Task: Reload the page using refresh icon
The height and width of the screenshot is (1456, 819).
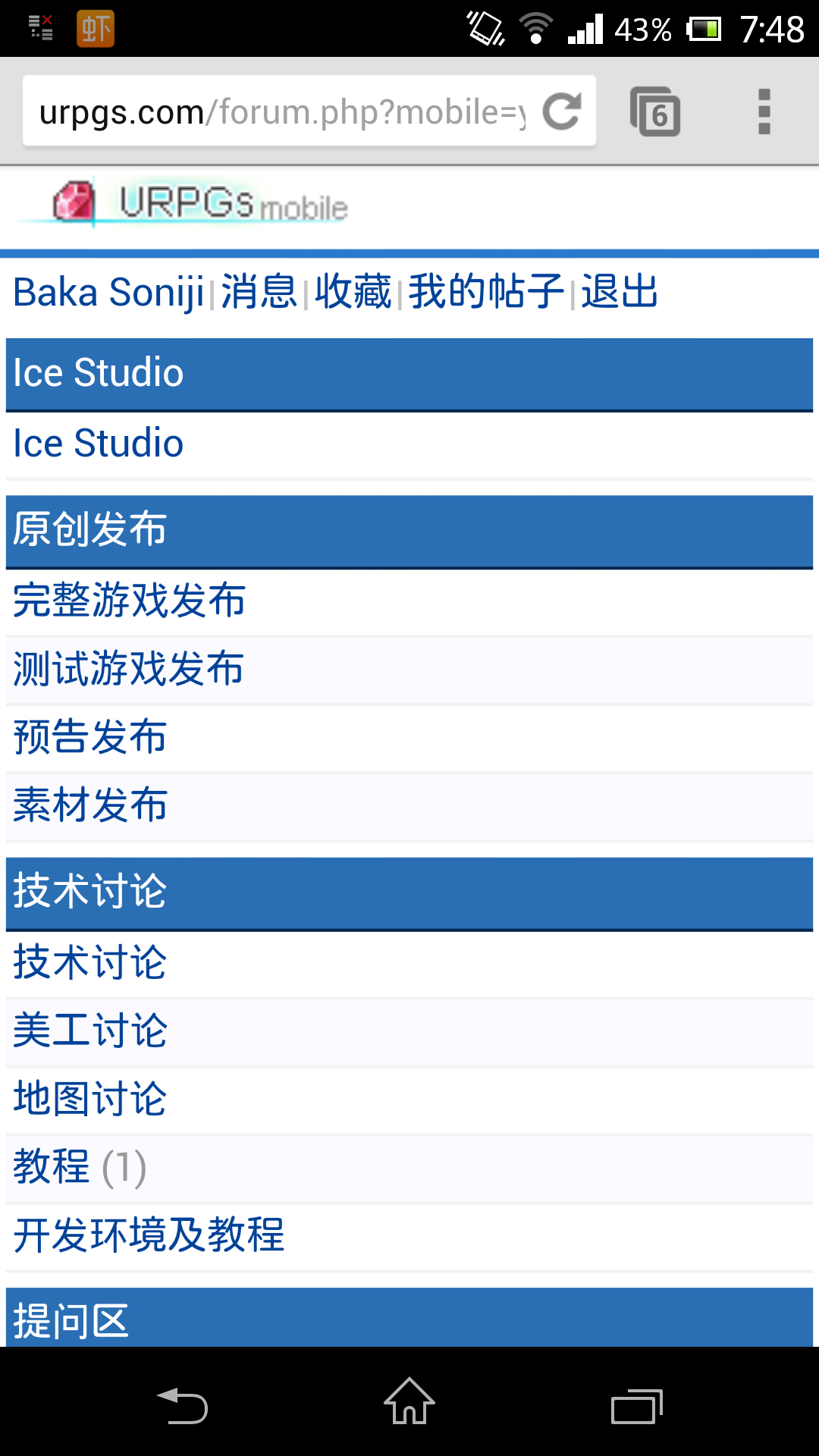Action: pos(562,111)
